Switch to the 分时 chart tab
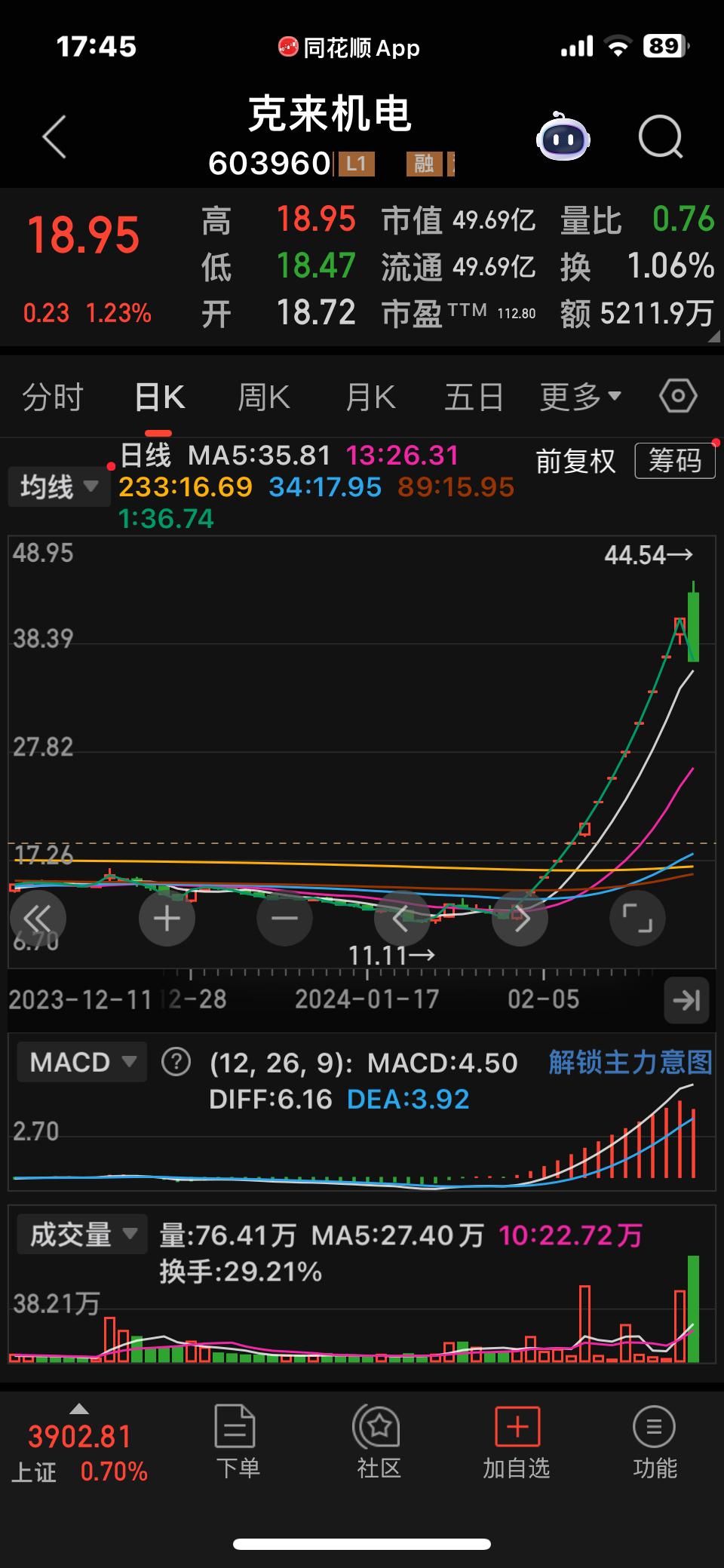 [52, 397]
